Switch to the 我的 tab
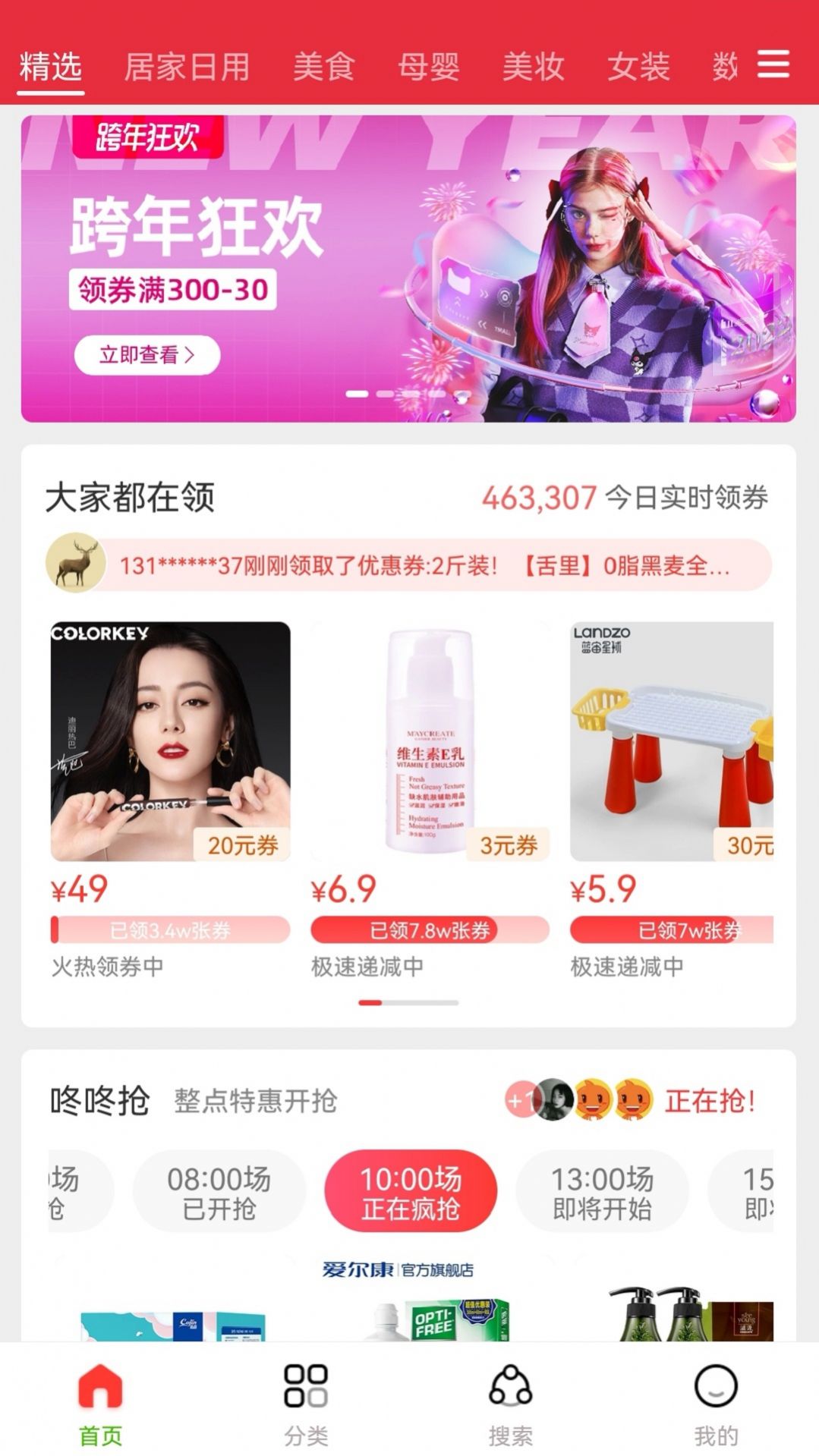 click(x=716, y=1403)
